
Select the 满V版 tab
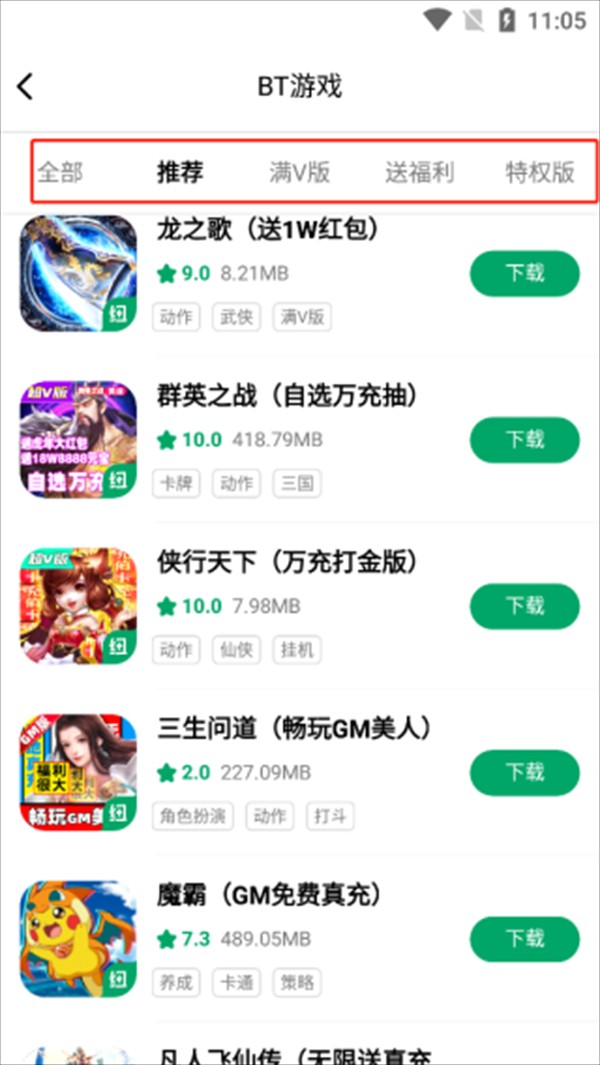pyautogui.click(x=300, y=173)
